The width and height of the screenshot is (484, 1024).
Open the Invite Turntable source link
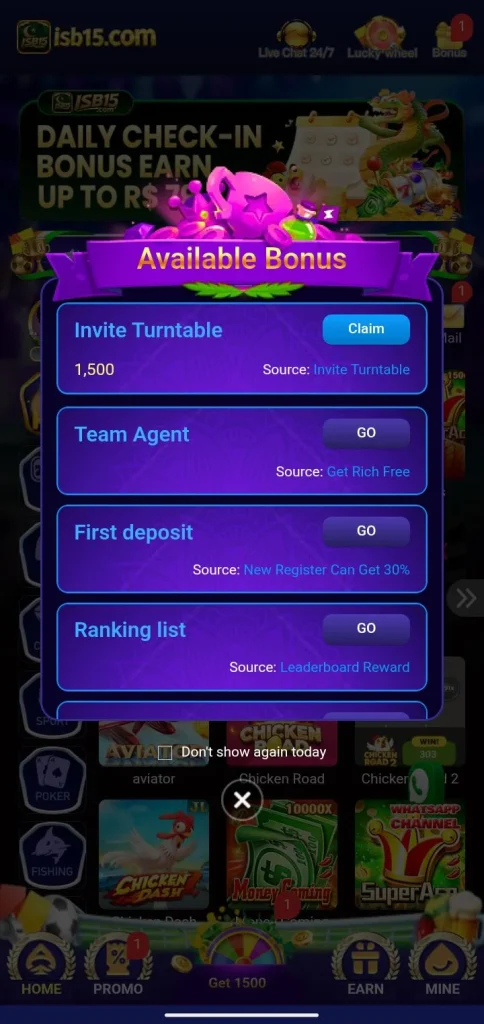[361, 370]
